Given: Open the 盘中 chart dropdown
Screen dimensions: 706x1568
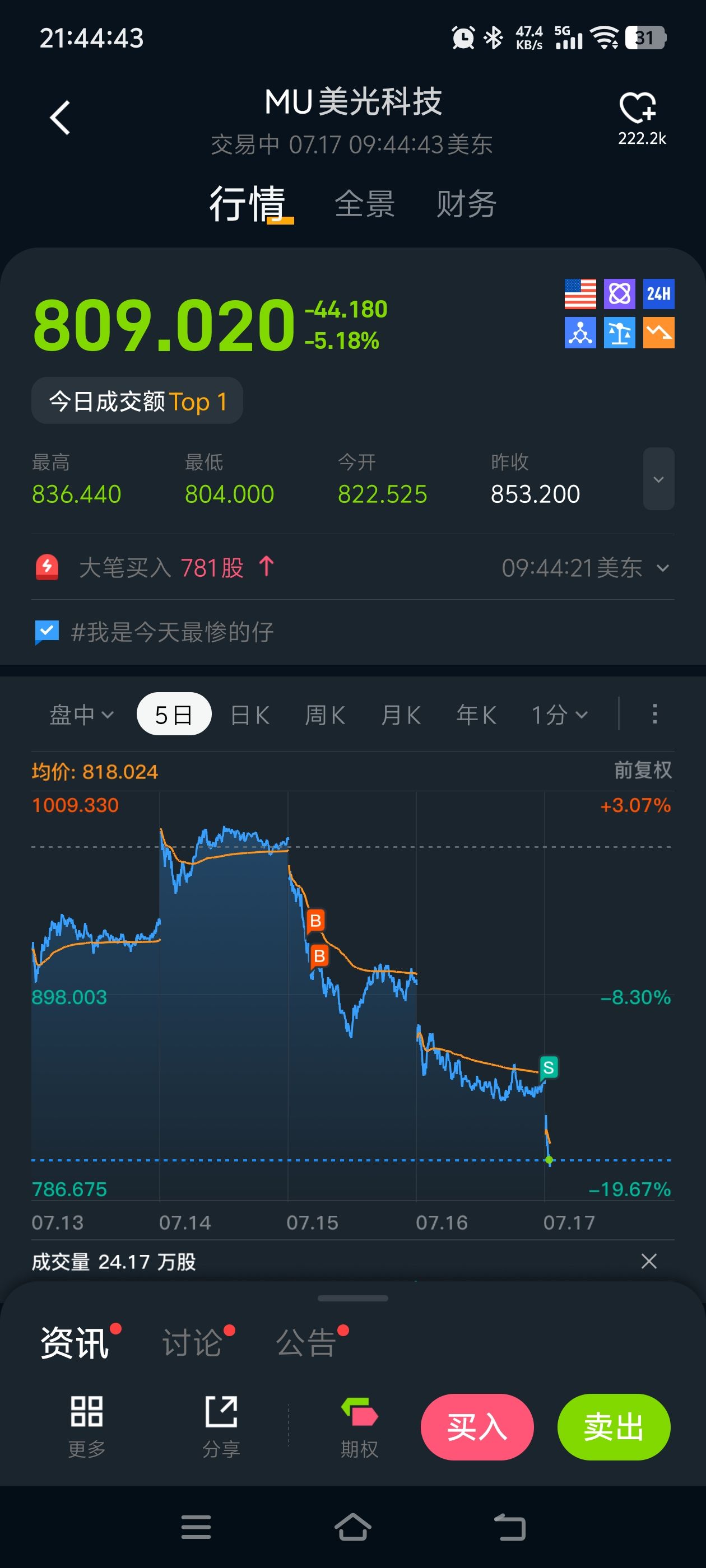Looking at the screenshot, I should pos(81,715).
